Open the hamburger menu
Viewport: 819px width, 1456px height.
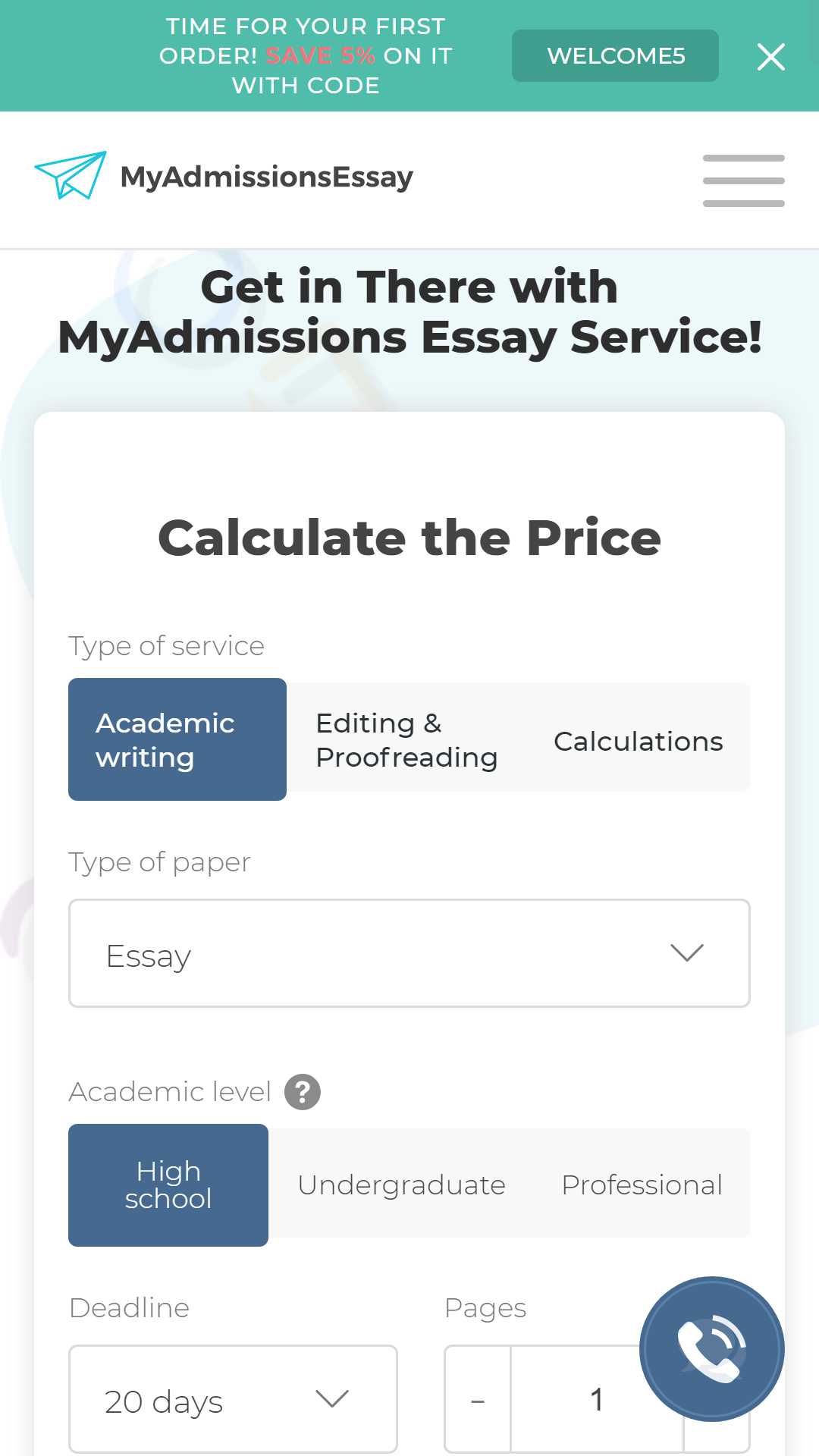pos(743,180)
